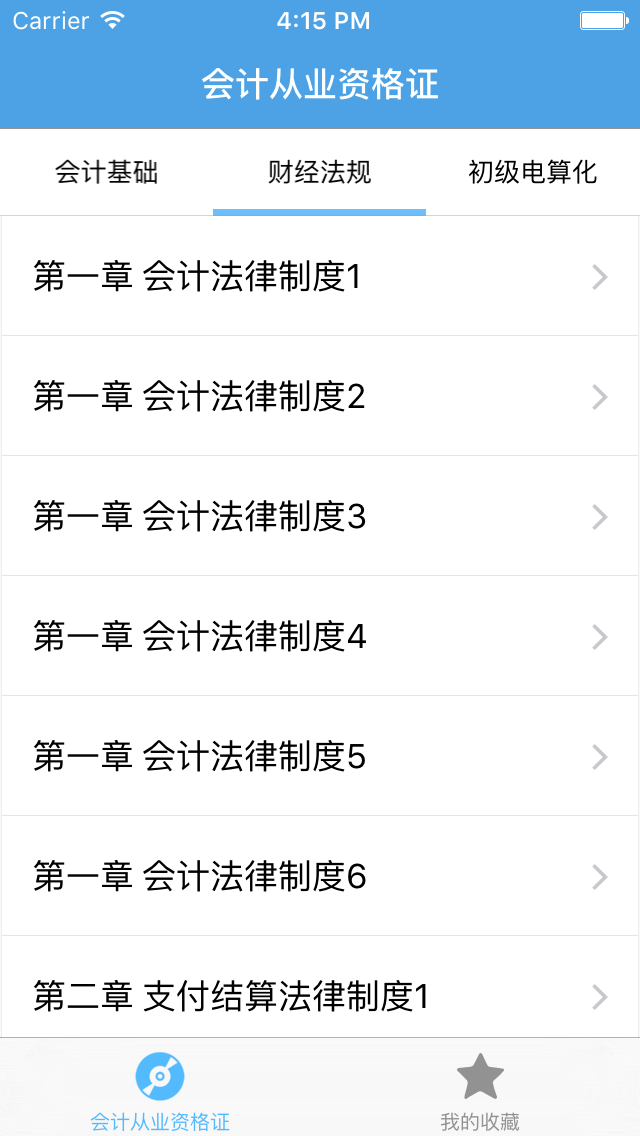This screenshot has height=1136, width=640.
Task: Open 第一章 会计法律制度4
Action: point(320,637)
